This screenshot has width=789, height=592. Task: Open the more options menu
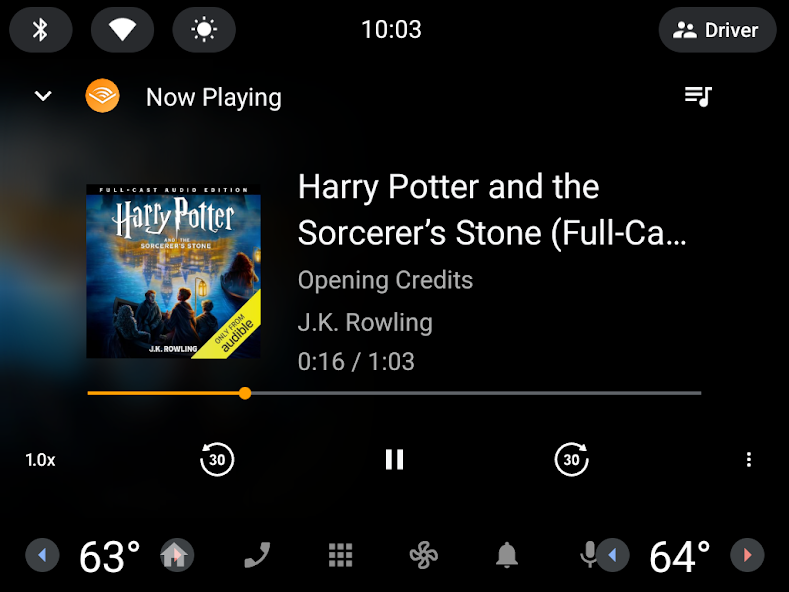tap(748, 459)
